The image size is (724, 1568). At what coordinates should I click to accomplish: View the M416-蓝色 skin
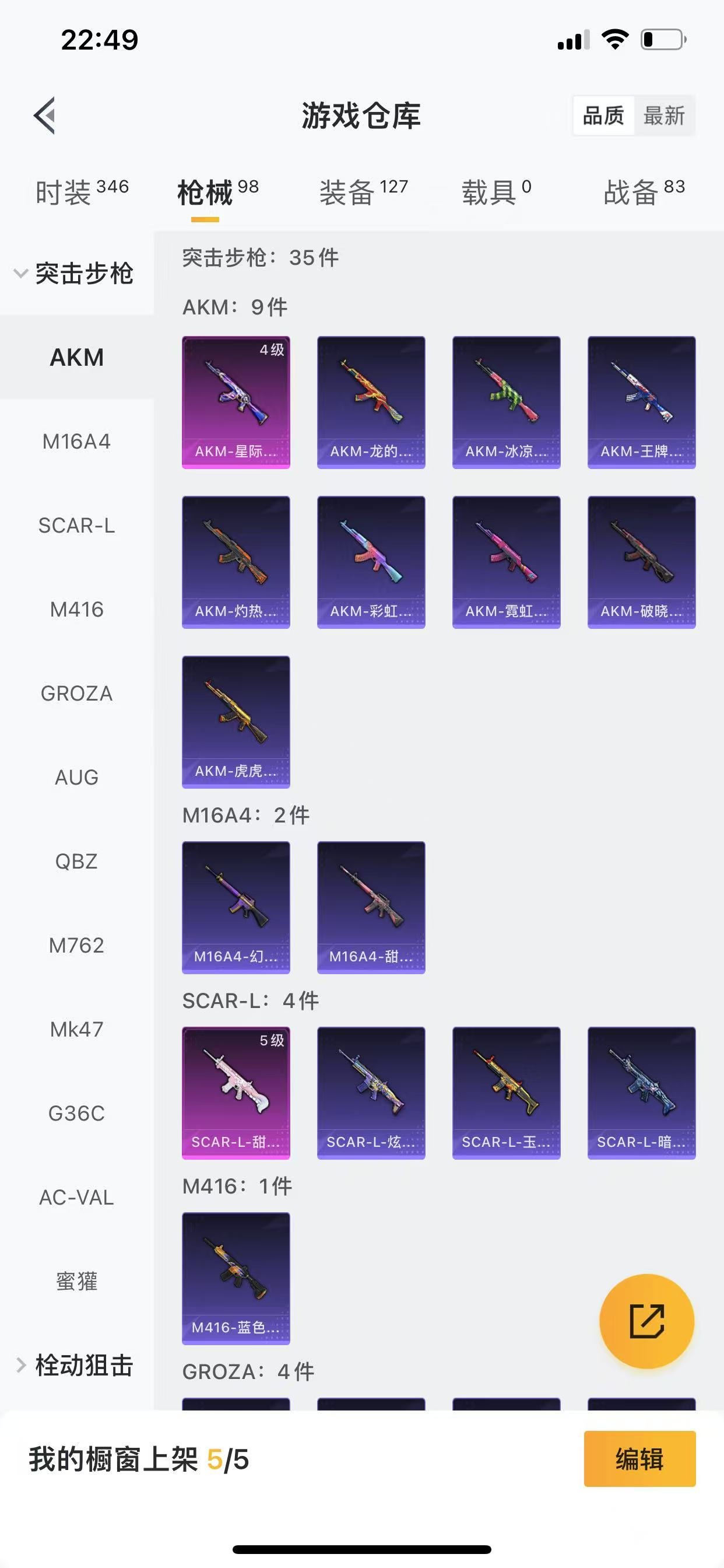pos(236,1278)
